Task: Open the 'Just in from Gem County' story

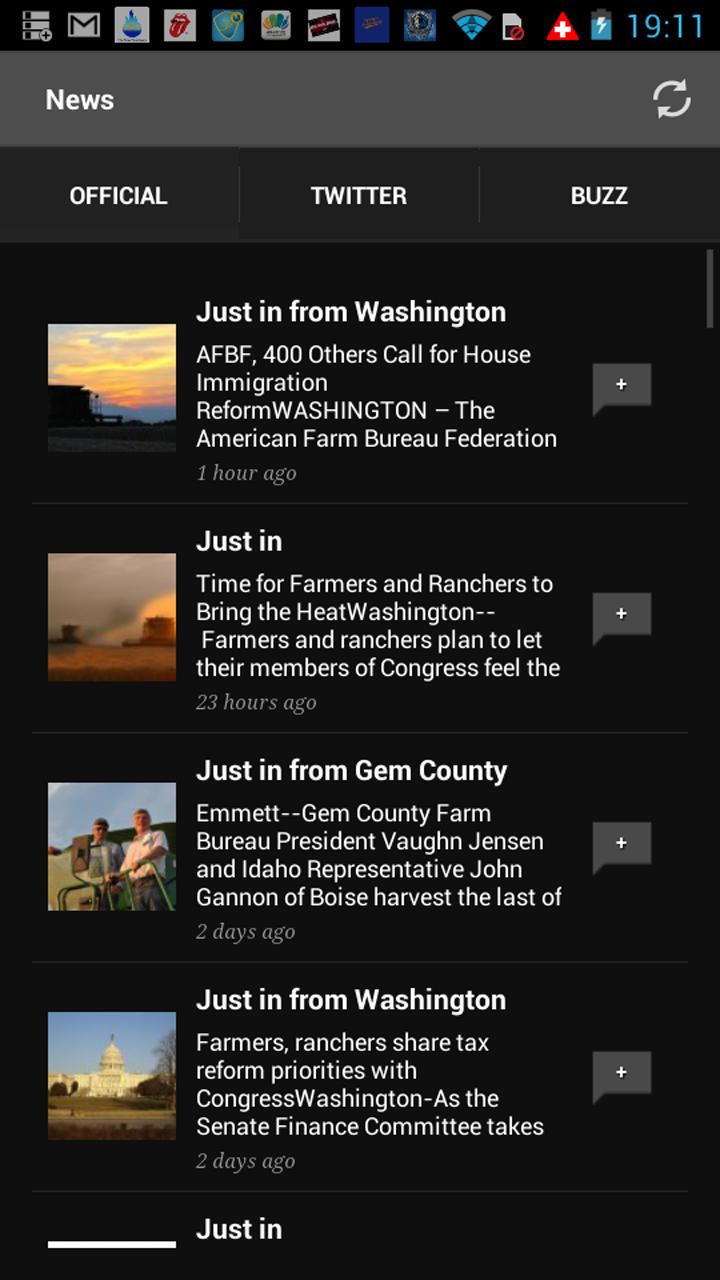Action: pyautogui.click(x=352, y=770)
